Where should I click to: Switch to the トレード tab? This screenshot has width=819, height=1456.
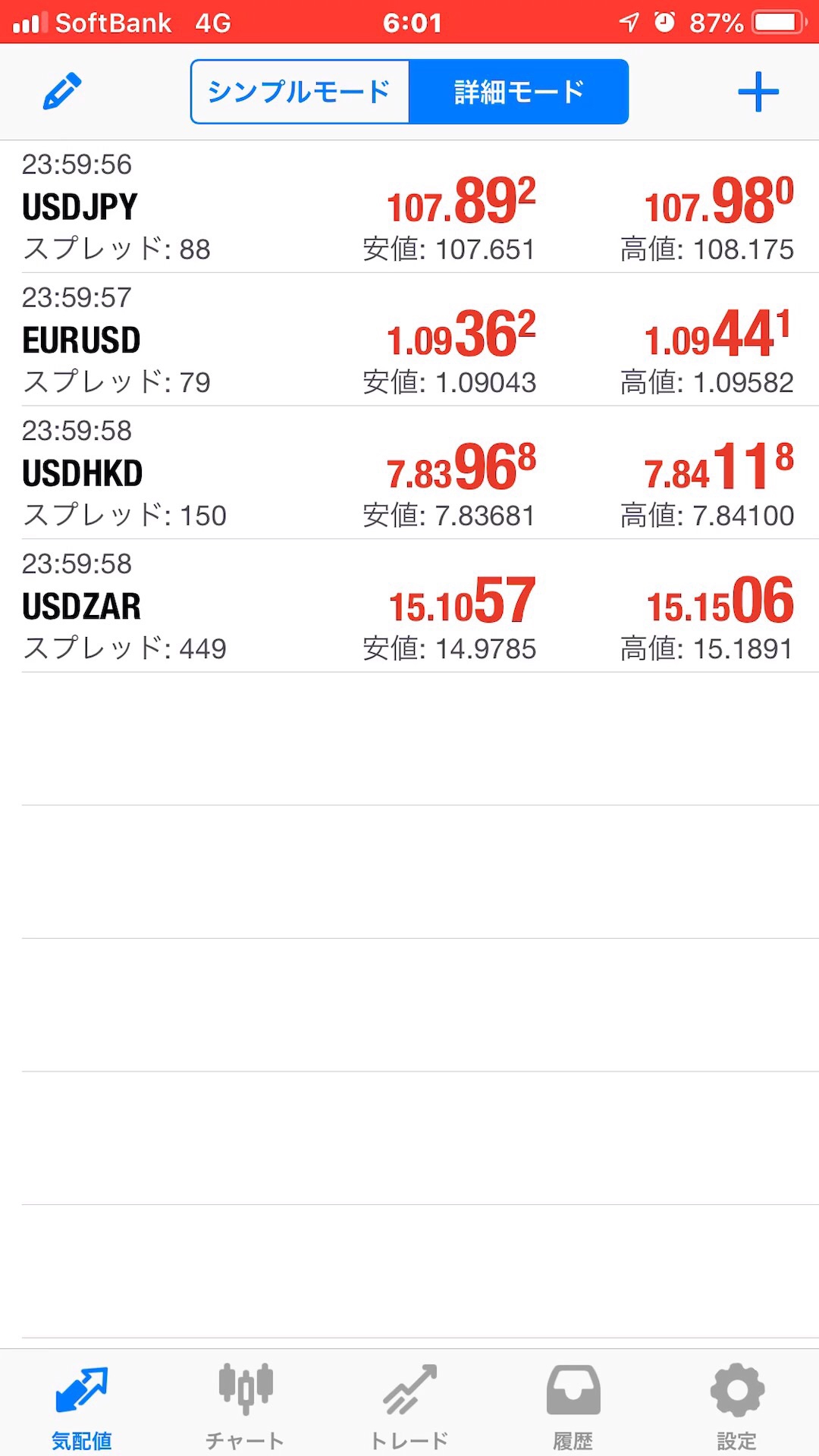[409, 1404]
